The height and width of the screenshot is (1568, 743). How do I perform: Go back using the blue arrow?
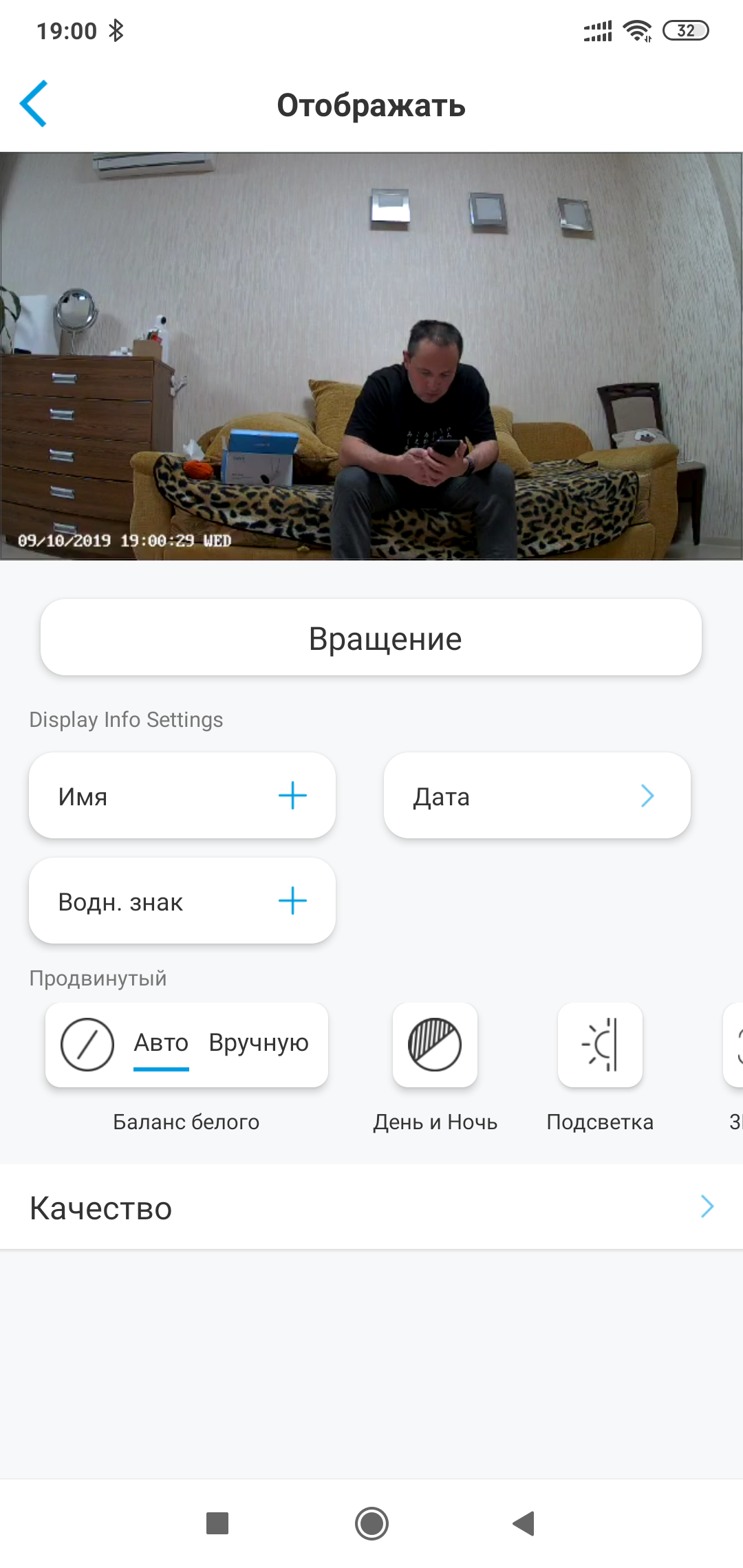(34, 104)
